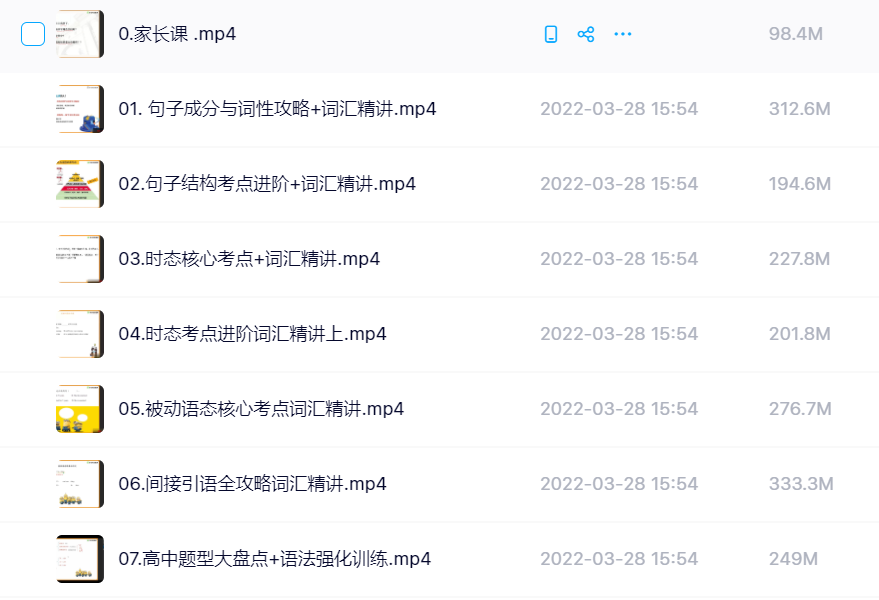
Task: Open 0.家长课 .mp4 video
Action: click(177, 35)
